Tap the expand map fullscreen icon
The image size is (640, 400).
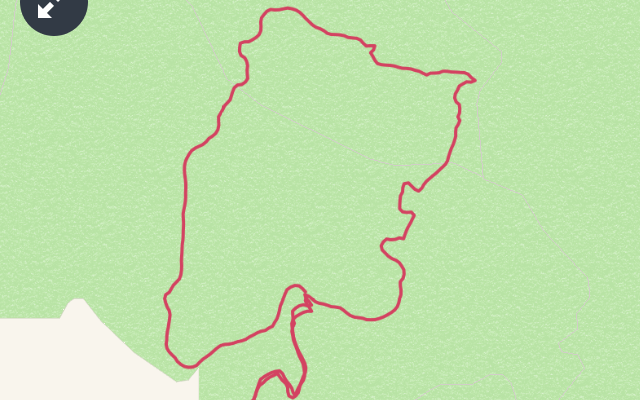[x=50, y=7]
